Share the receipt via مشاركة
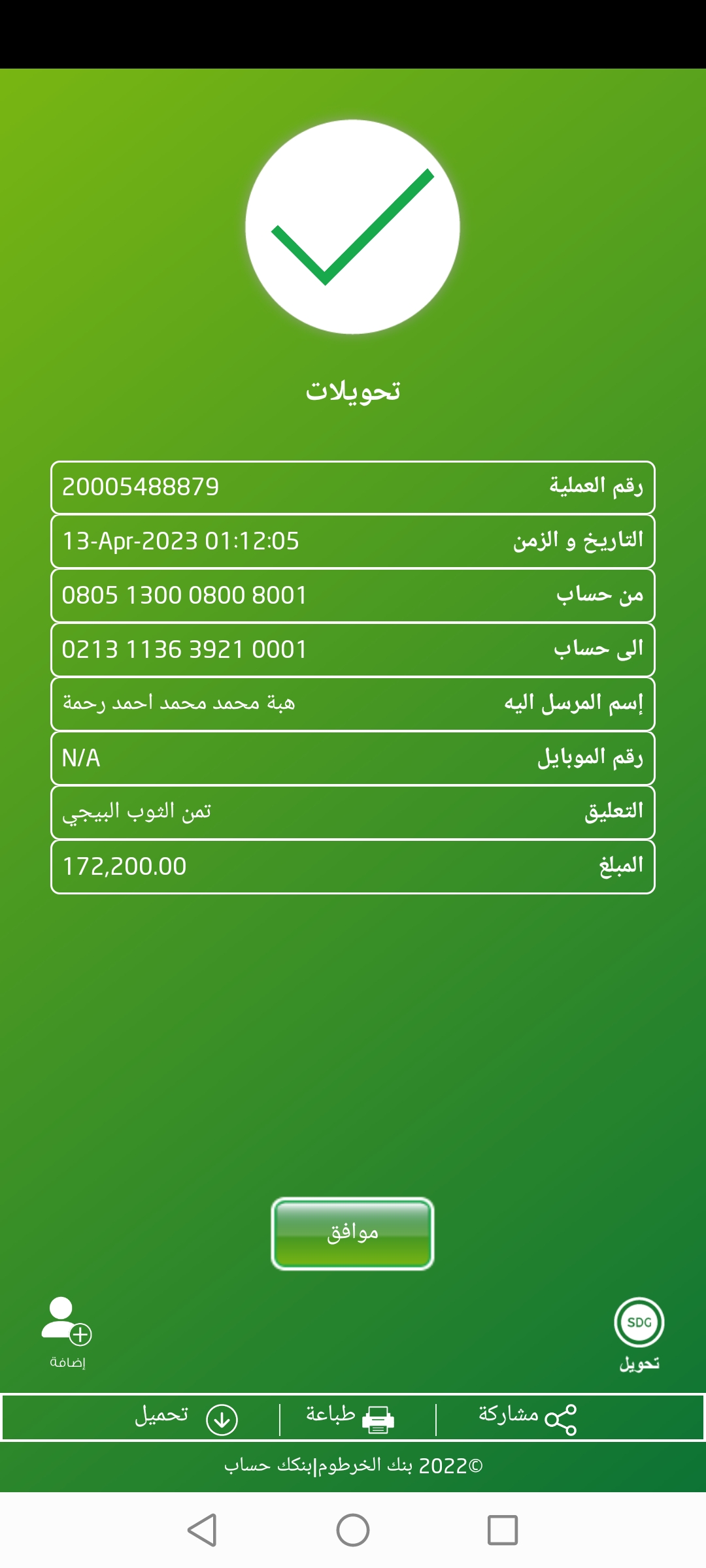 coord(527,1418)
